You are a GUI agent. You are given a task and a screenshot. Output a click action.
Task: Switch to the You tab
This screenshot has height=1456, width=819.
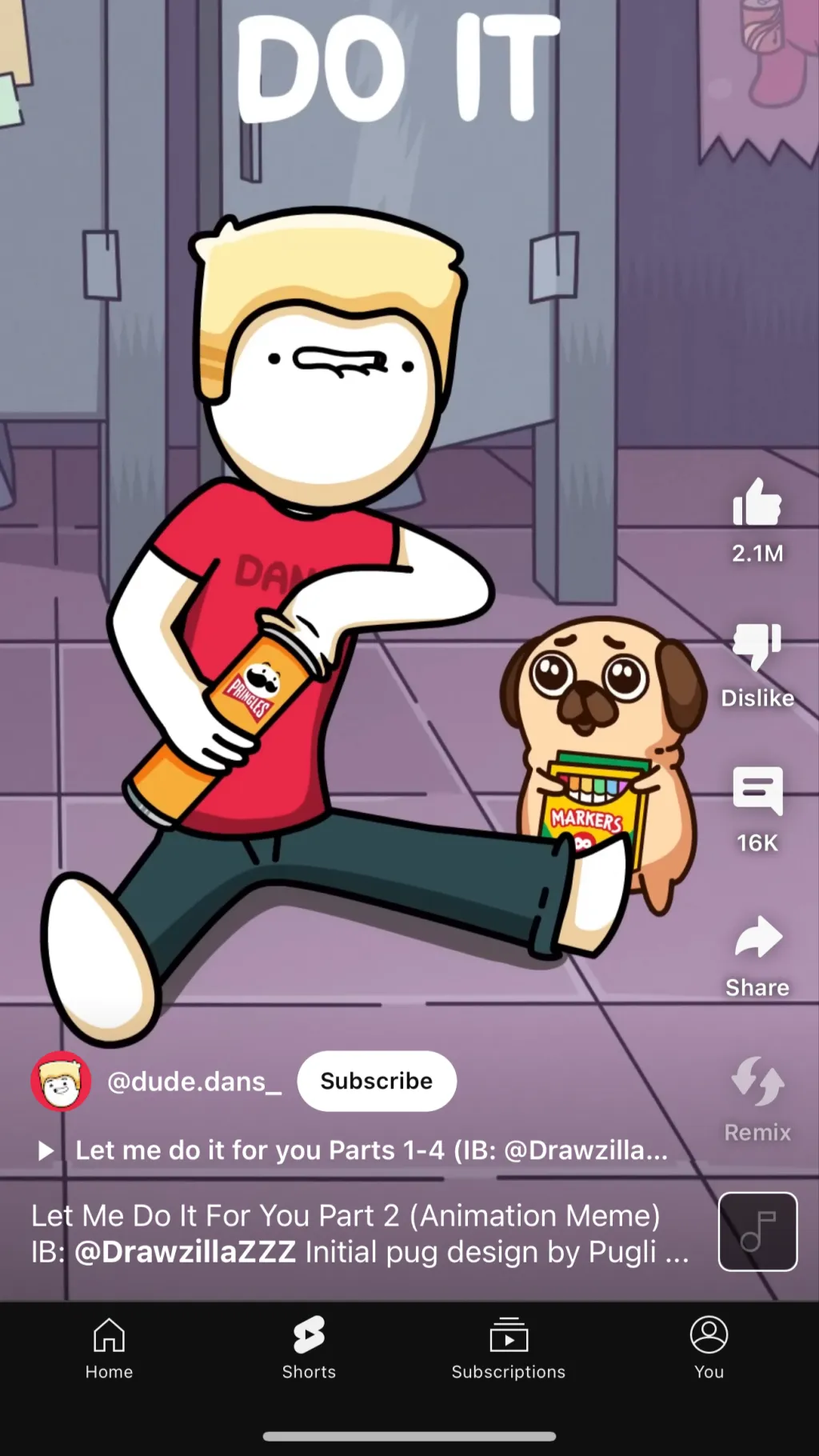[x=709, y=1349]
